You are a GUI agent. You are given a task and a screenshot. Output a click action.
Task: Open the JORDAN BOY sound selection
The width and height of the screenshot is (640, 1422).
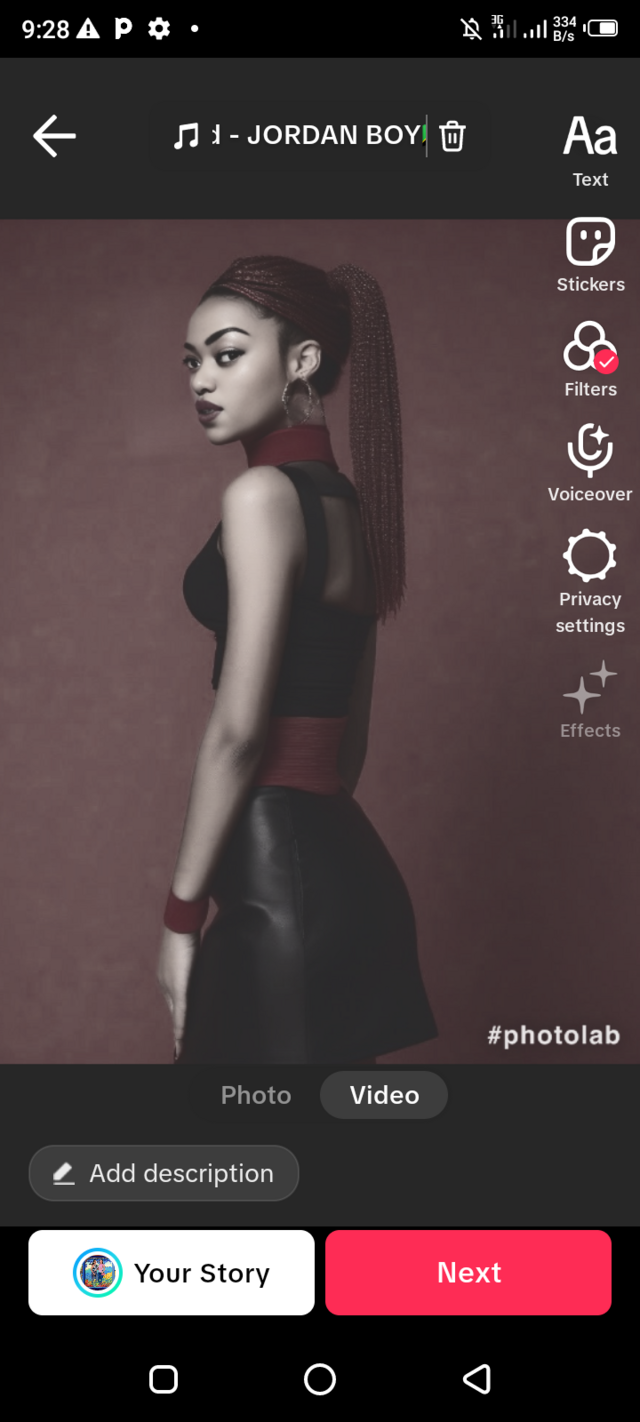coord(299,135)
